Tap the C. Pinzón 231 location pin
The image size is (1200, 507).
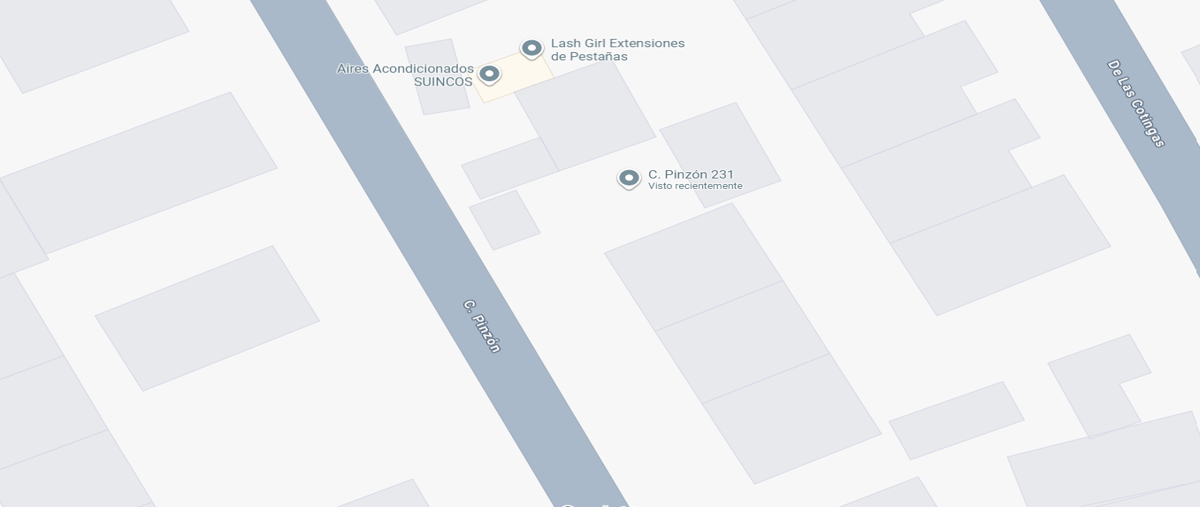(628, 179)
